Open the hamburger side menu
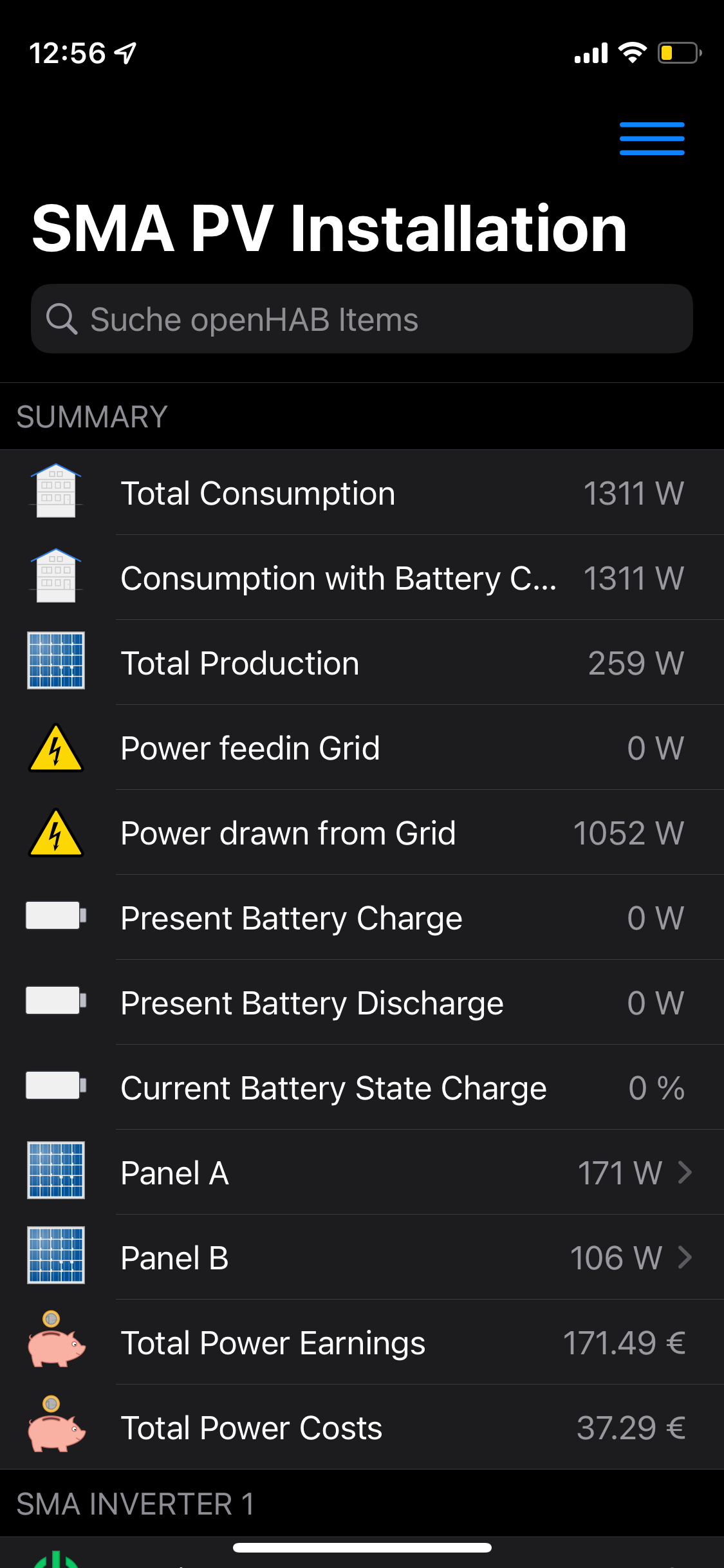The width and height of the screenshot is (724, 1568). [x=651, y=138]
